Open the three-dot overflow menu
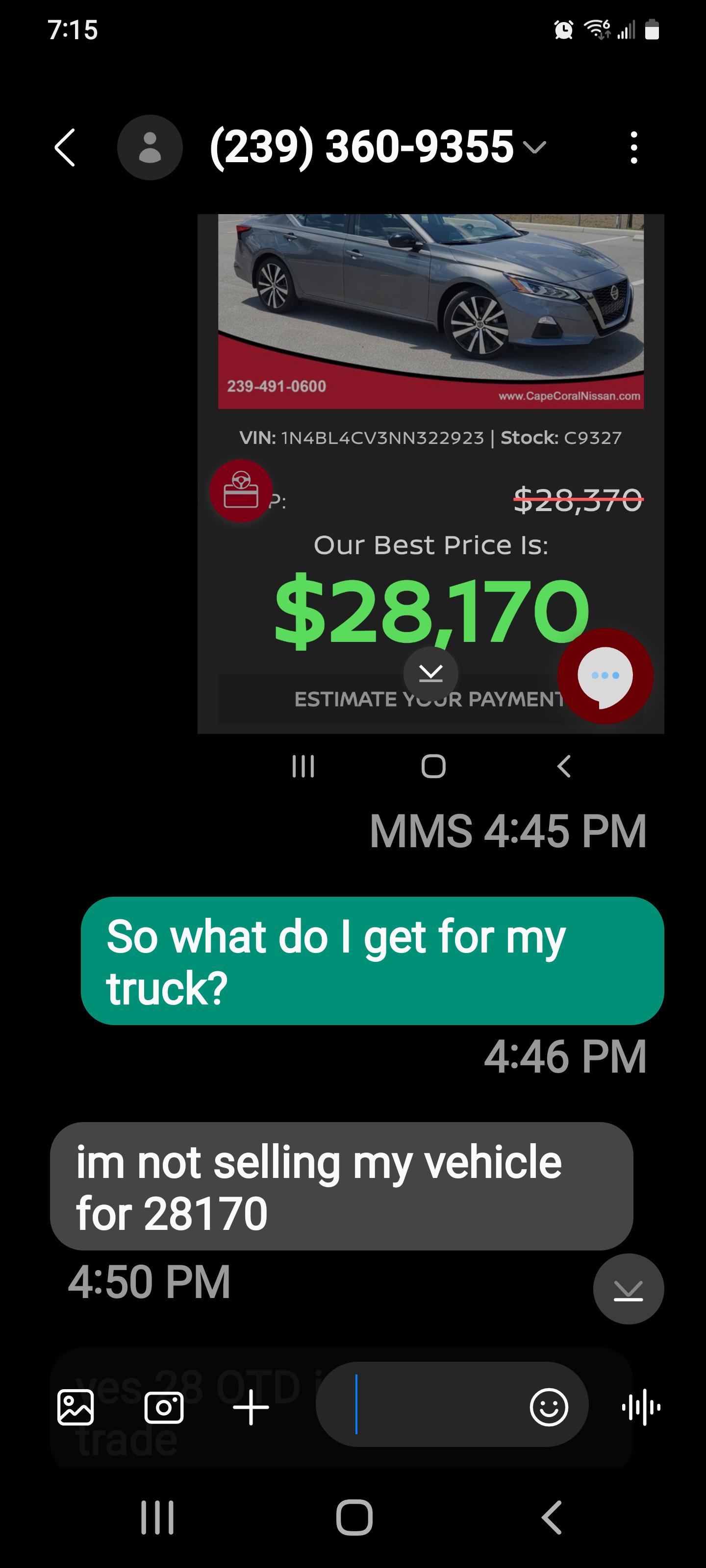 pos(633,147)
